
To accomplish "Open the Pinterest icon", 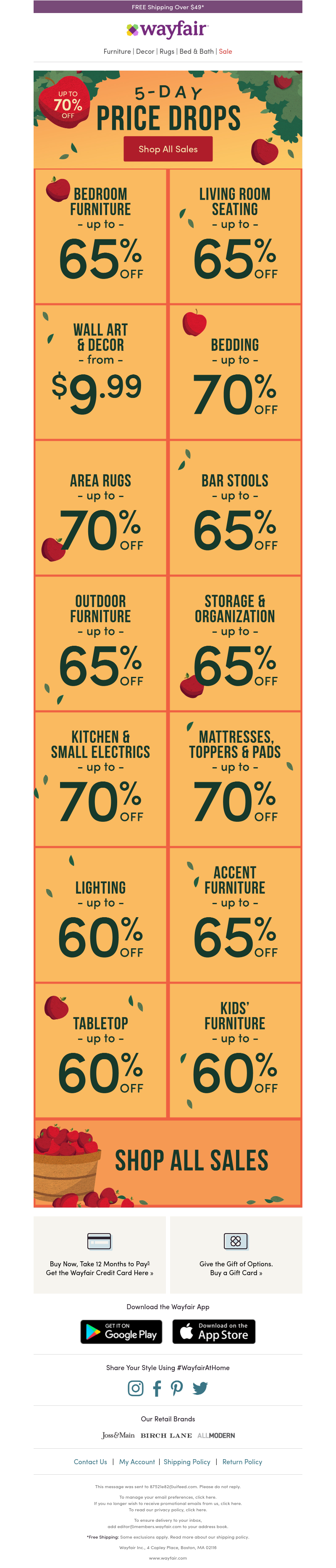I will pyautogui.click(x=177, y=1388).
